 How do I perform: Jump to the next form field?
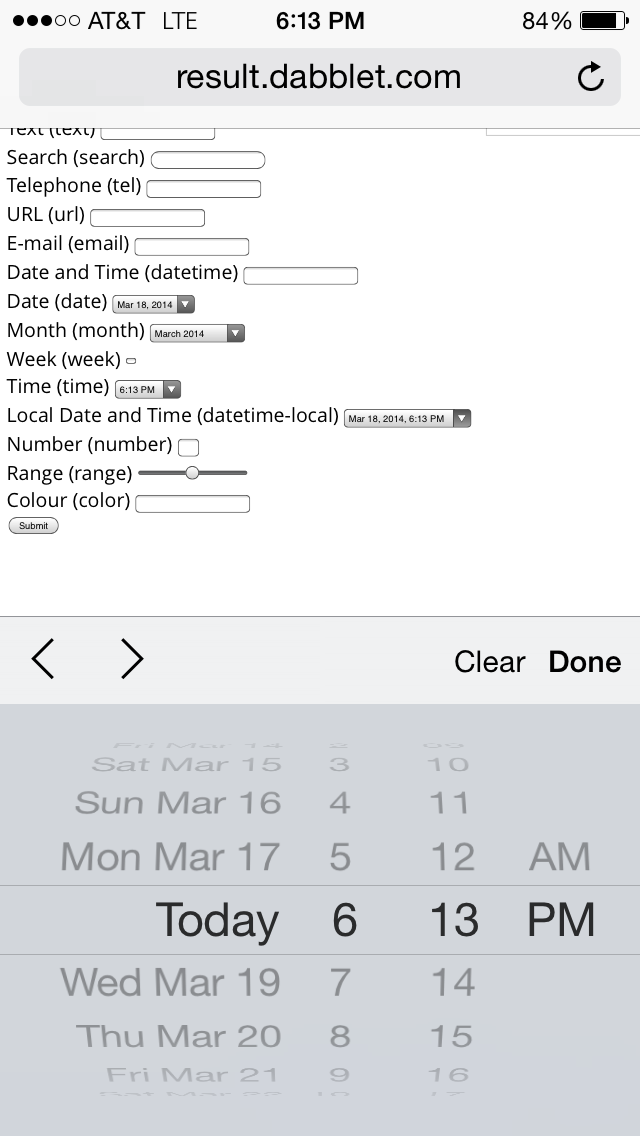click(132, 660)
